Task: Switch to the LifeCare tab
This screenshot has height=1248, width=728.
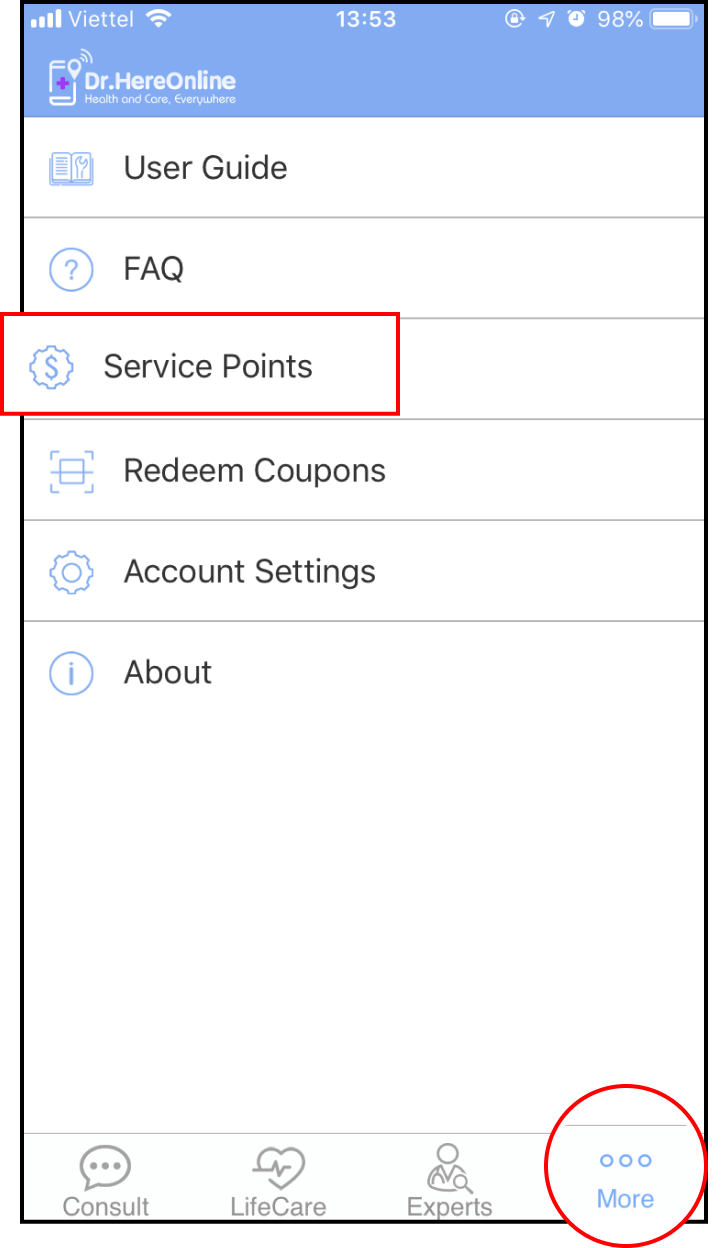Action: click(x=278, y=1180)
